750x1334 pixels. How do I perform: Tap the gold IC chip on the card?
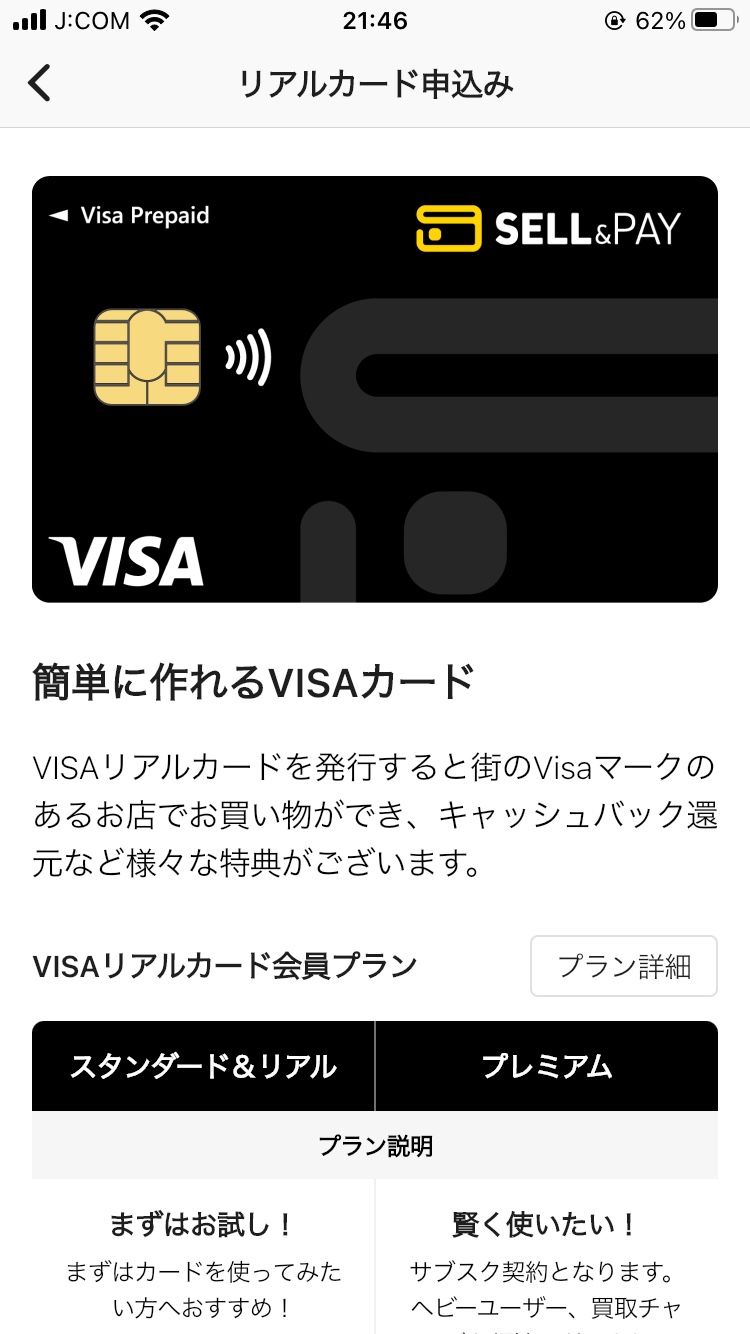click(147, 358)
